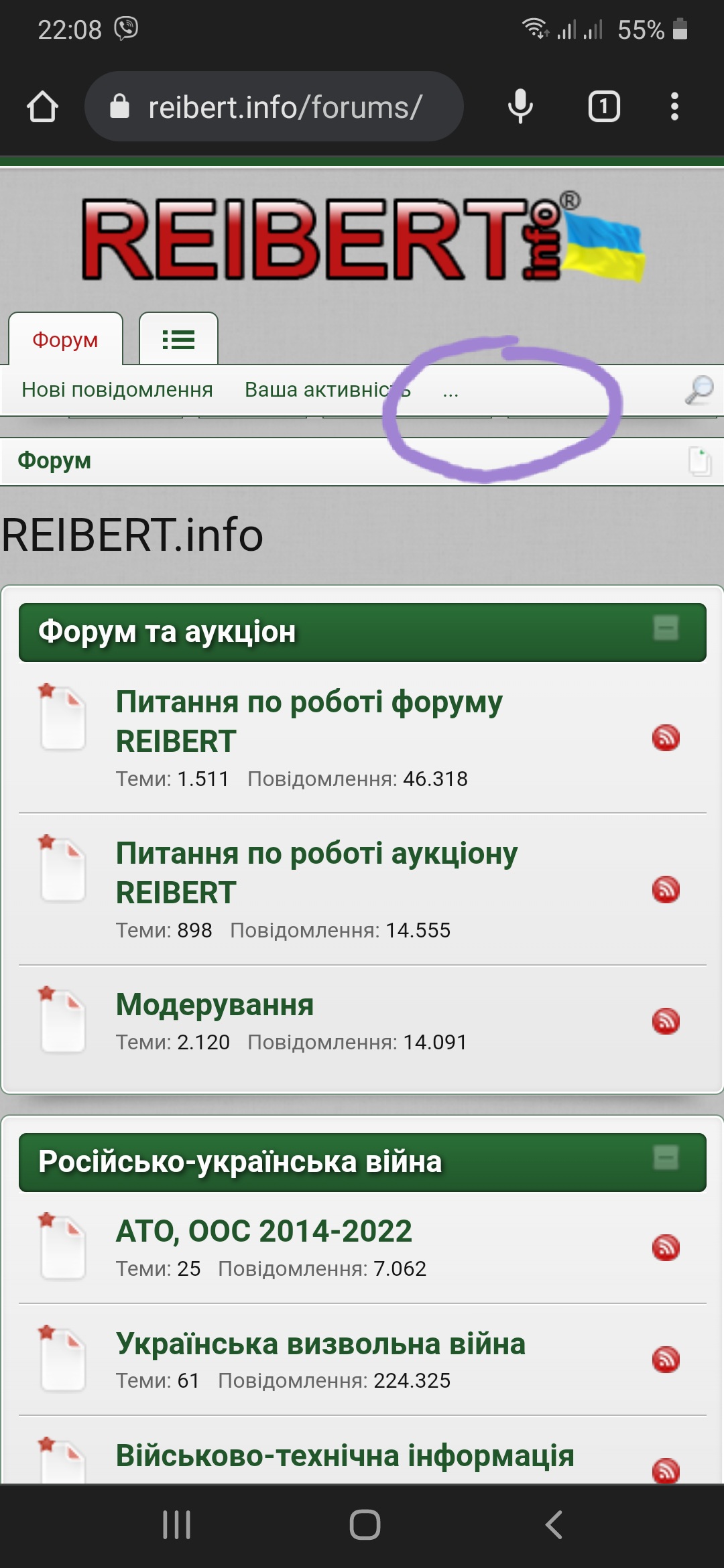The image size is (724, 1568).
Task: Open АТО, ООС 2014-2022 forum
Action: click(x=263, y=1232)
